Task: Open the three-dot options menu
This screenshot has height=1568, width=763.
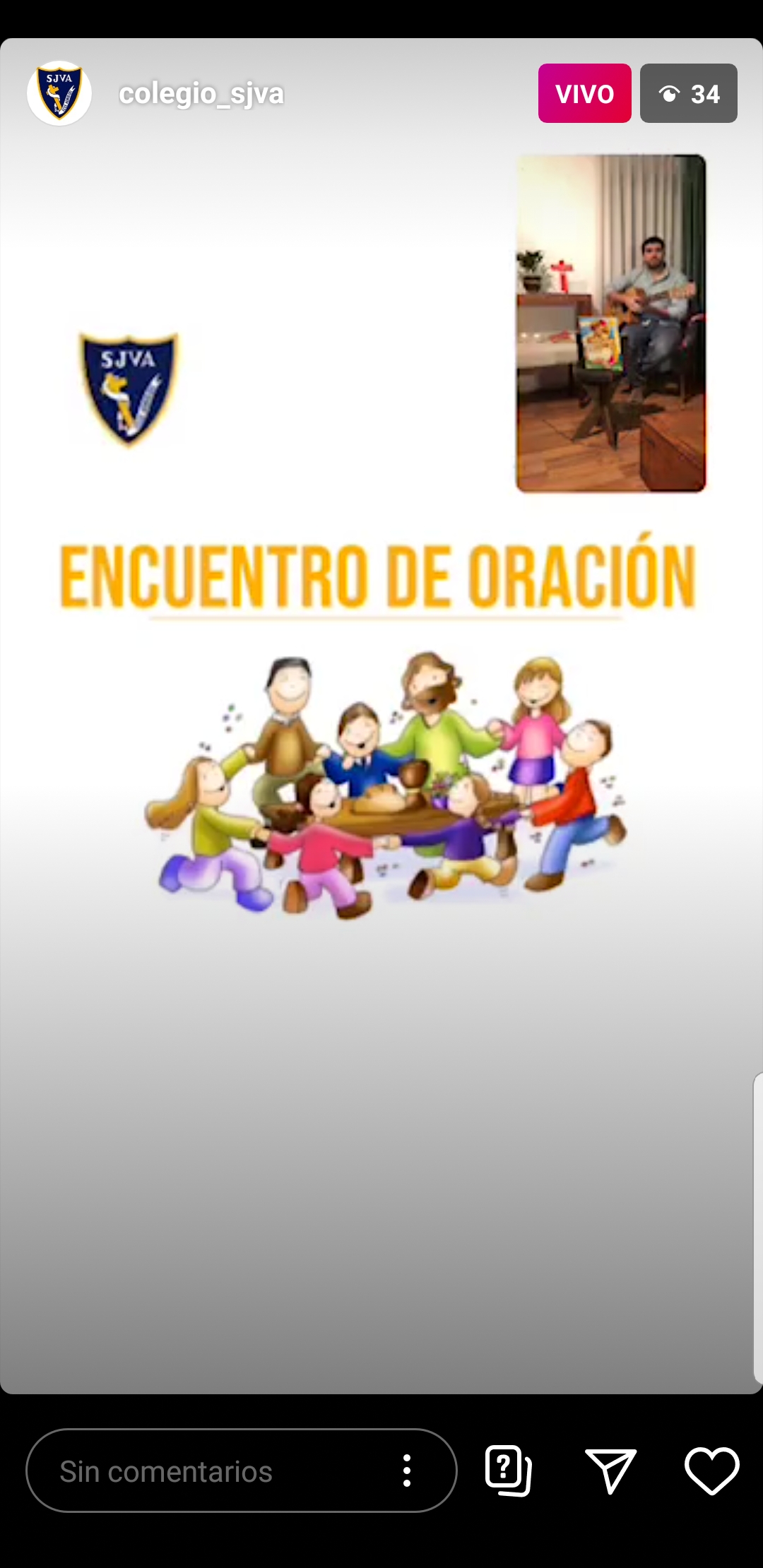Action: pos(407,1471)
